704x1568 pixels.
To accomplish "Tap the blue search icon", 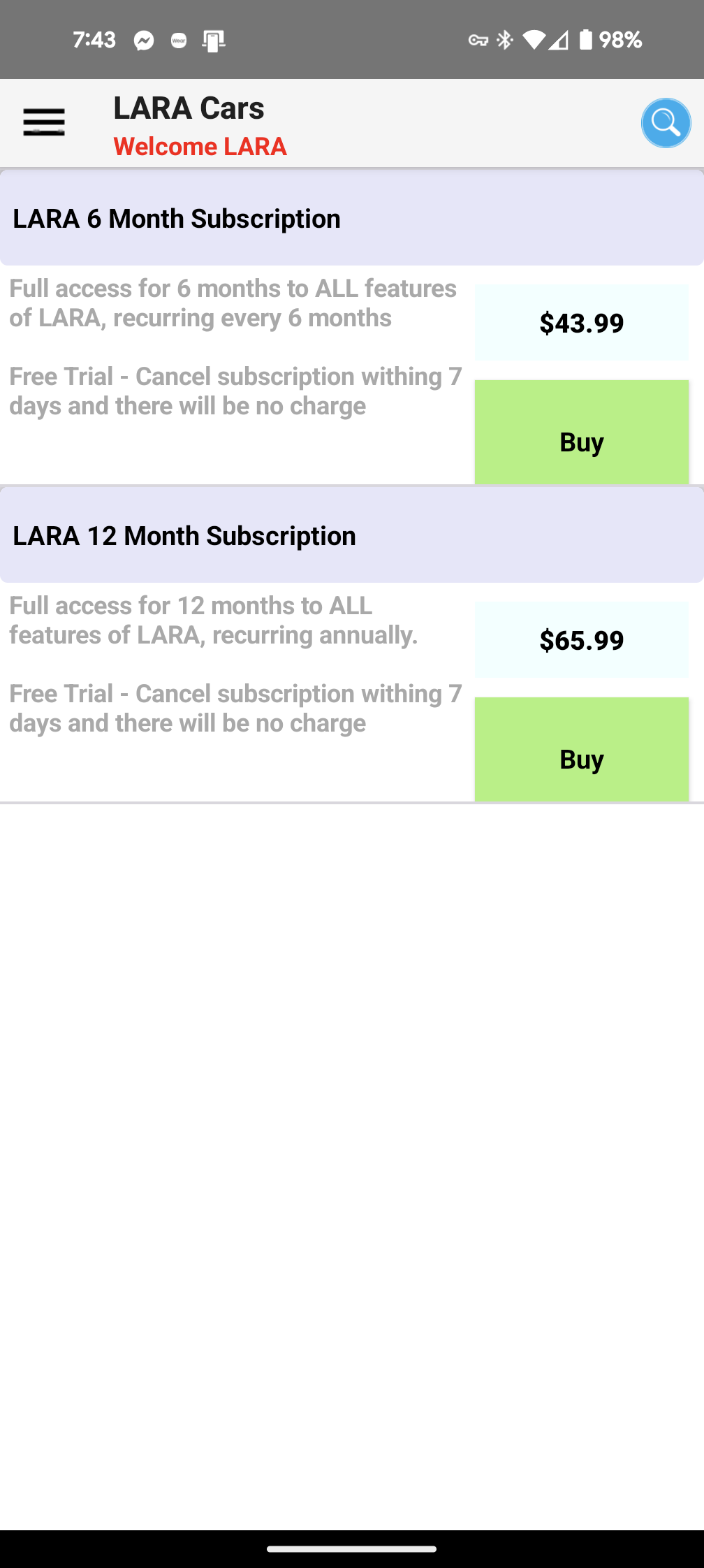I will point(664,123).
